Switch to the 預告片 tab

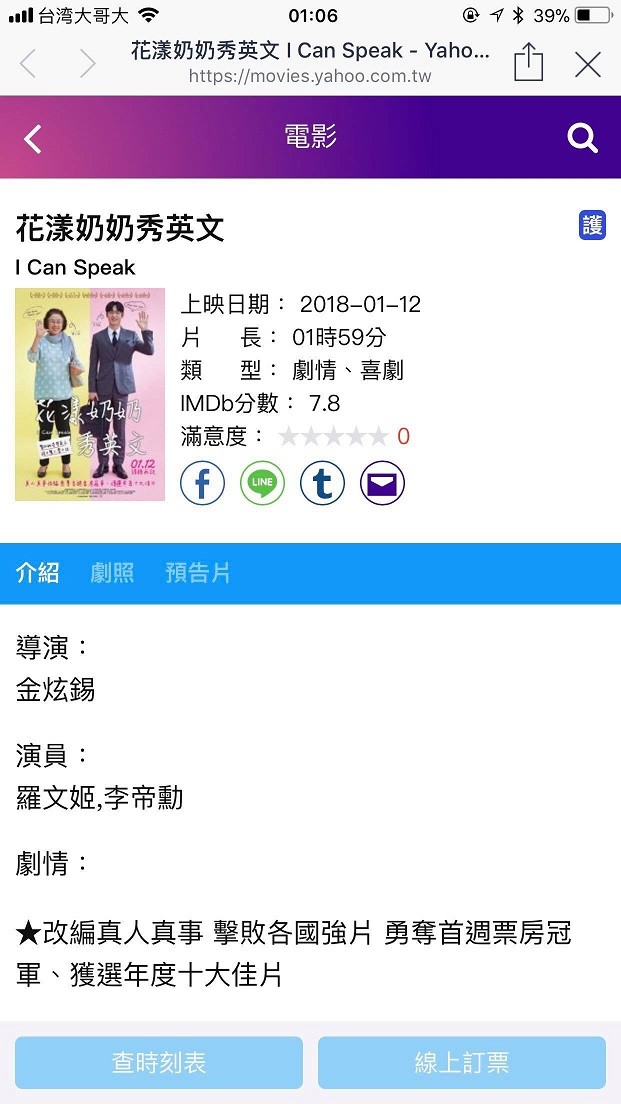[198, 573]
